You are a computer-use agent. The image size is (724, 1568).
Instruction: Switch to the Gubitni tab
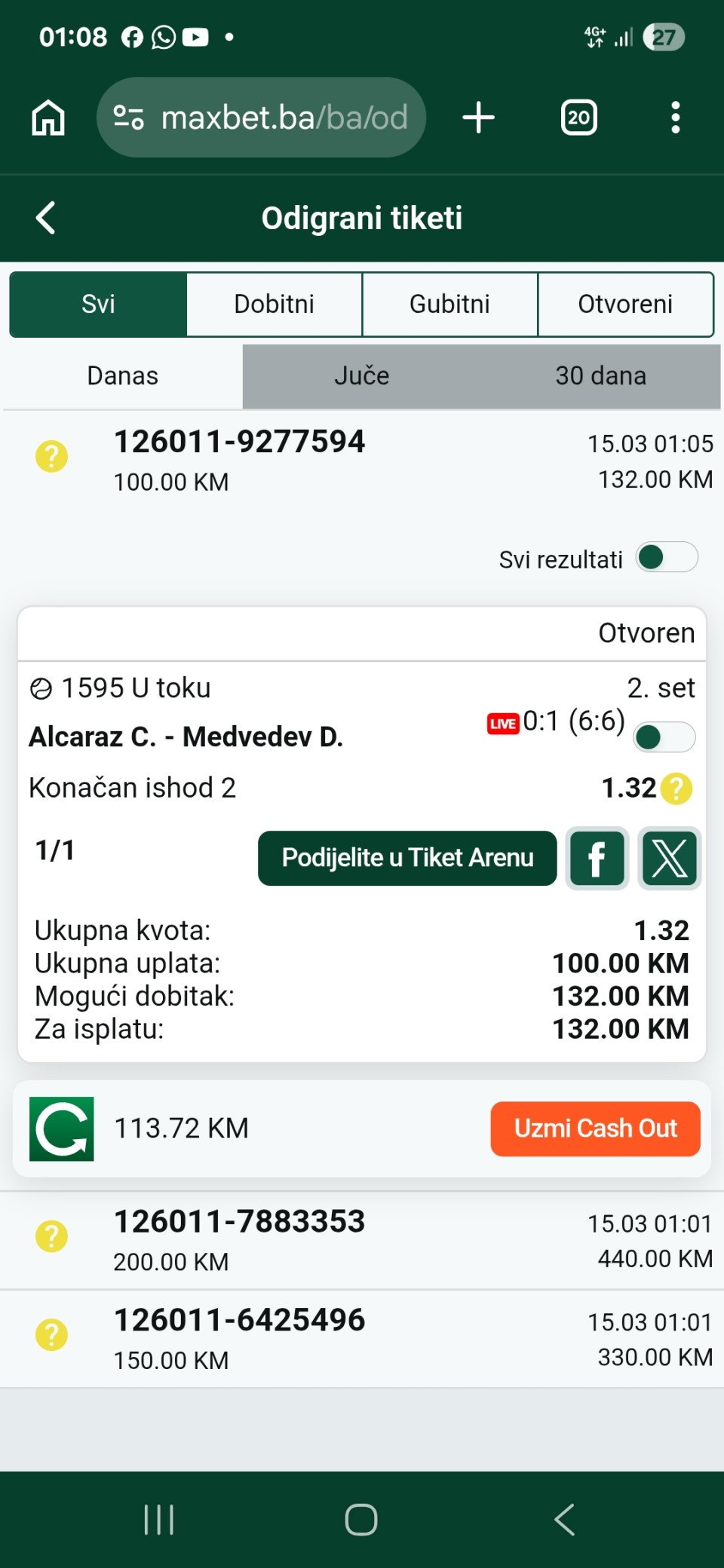pos(449,304)
